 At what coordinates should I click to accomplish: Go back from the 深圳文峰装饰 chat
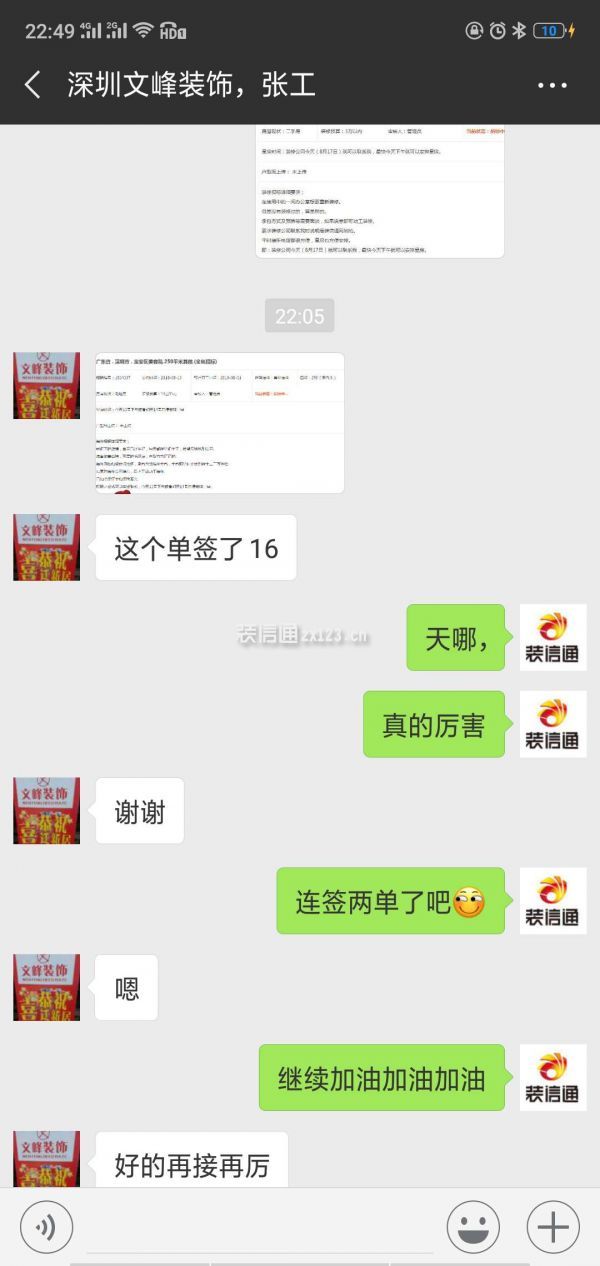33,85
